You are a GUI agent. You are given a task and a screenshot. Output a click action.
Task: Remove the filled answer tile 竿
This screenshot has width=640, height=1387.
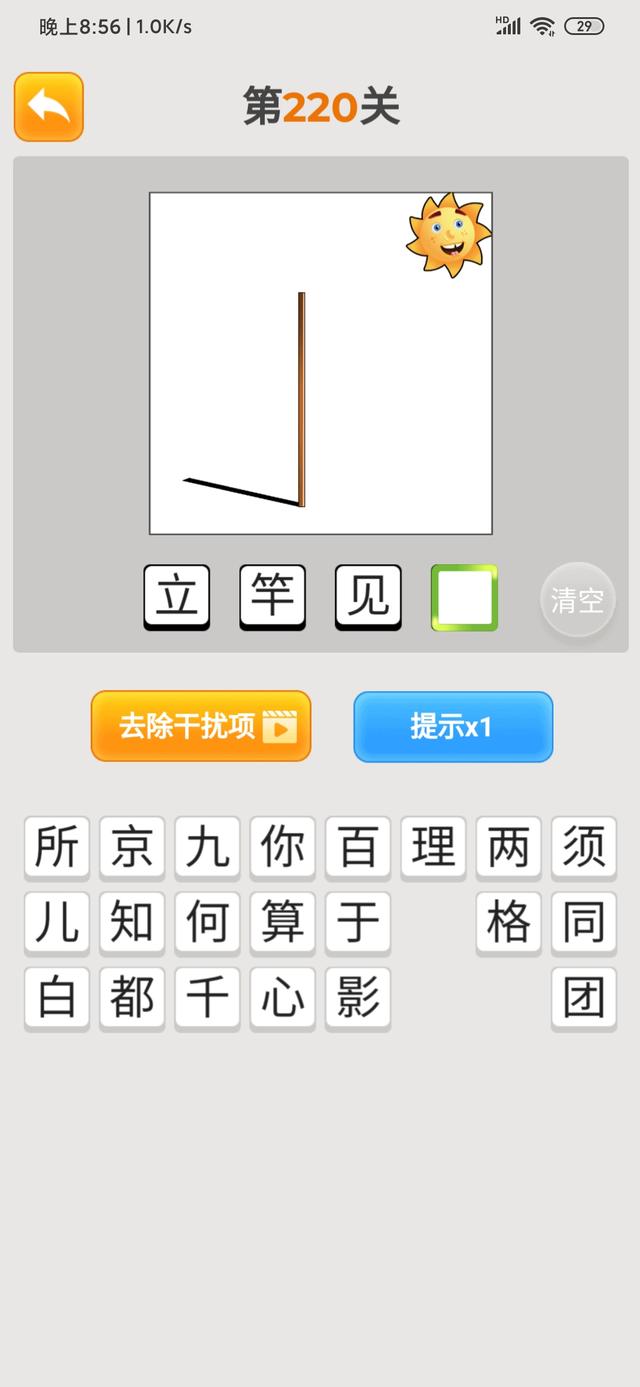pyautogui.click(x=272, y=597)
